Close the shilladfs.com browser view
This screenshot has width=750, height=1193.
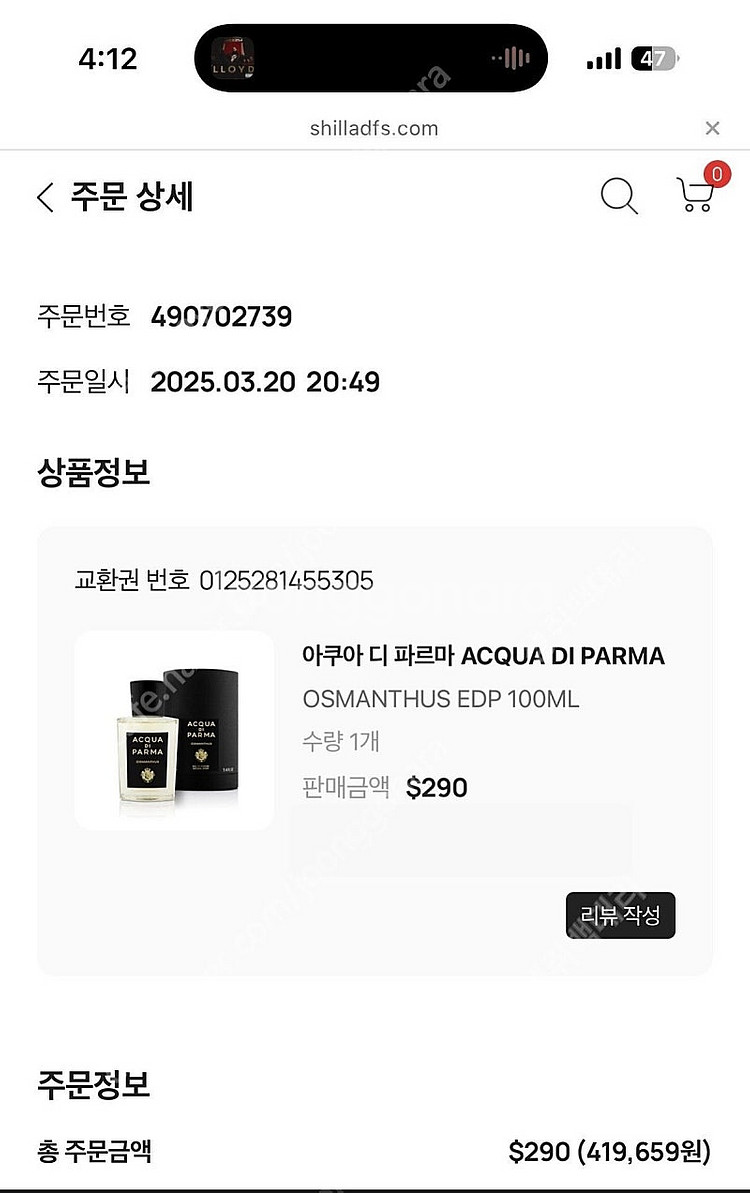tap(712, 128)
